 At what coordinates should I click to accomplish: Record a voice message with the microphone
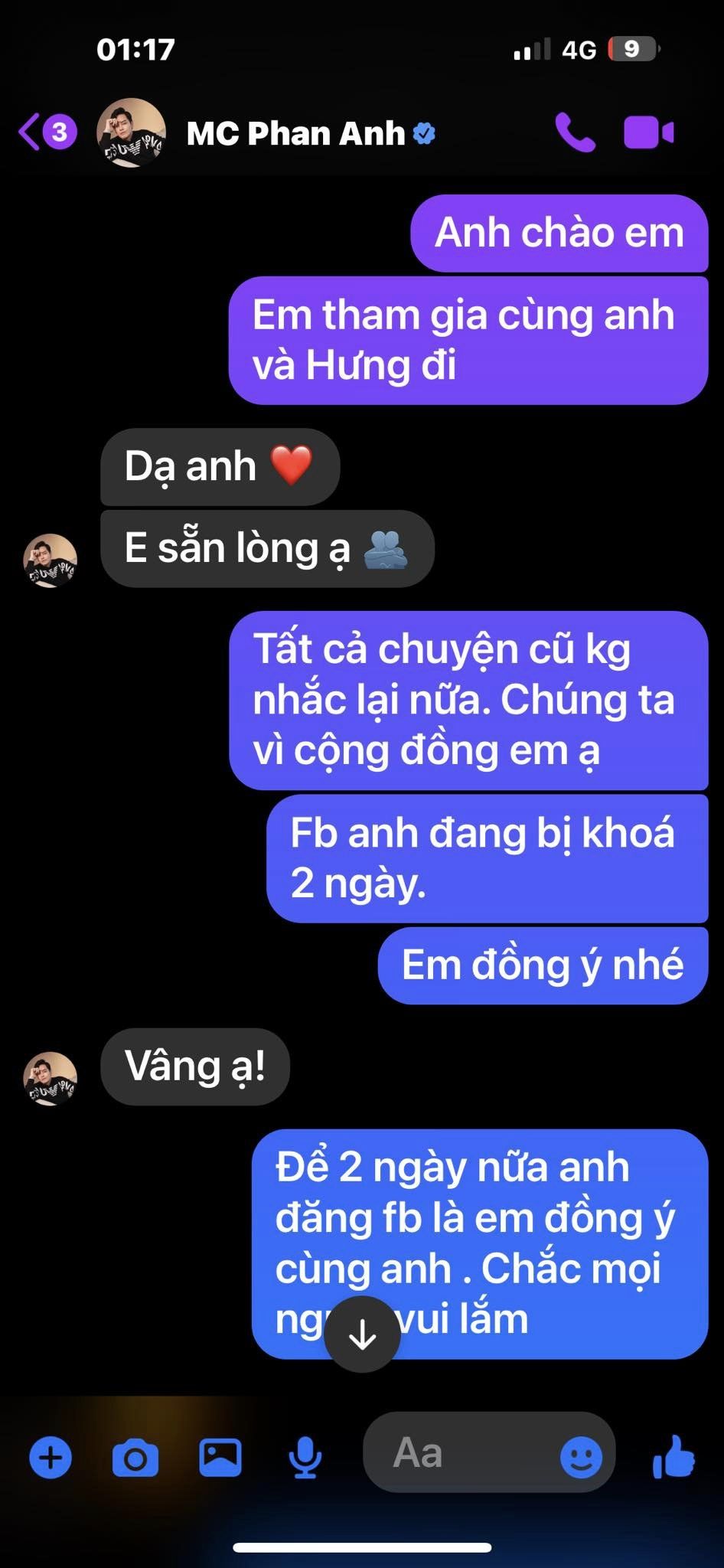[x=305, y=1457]
